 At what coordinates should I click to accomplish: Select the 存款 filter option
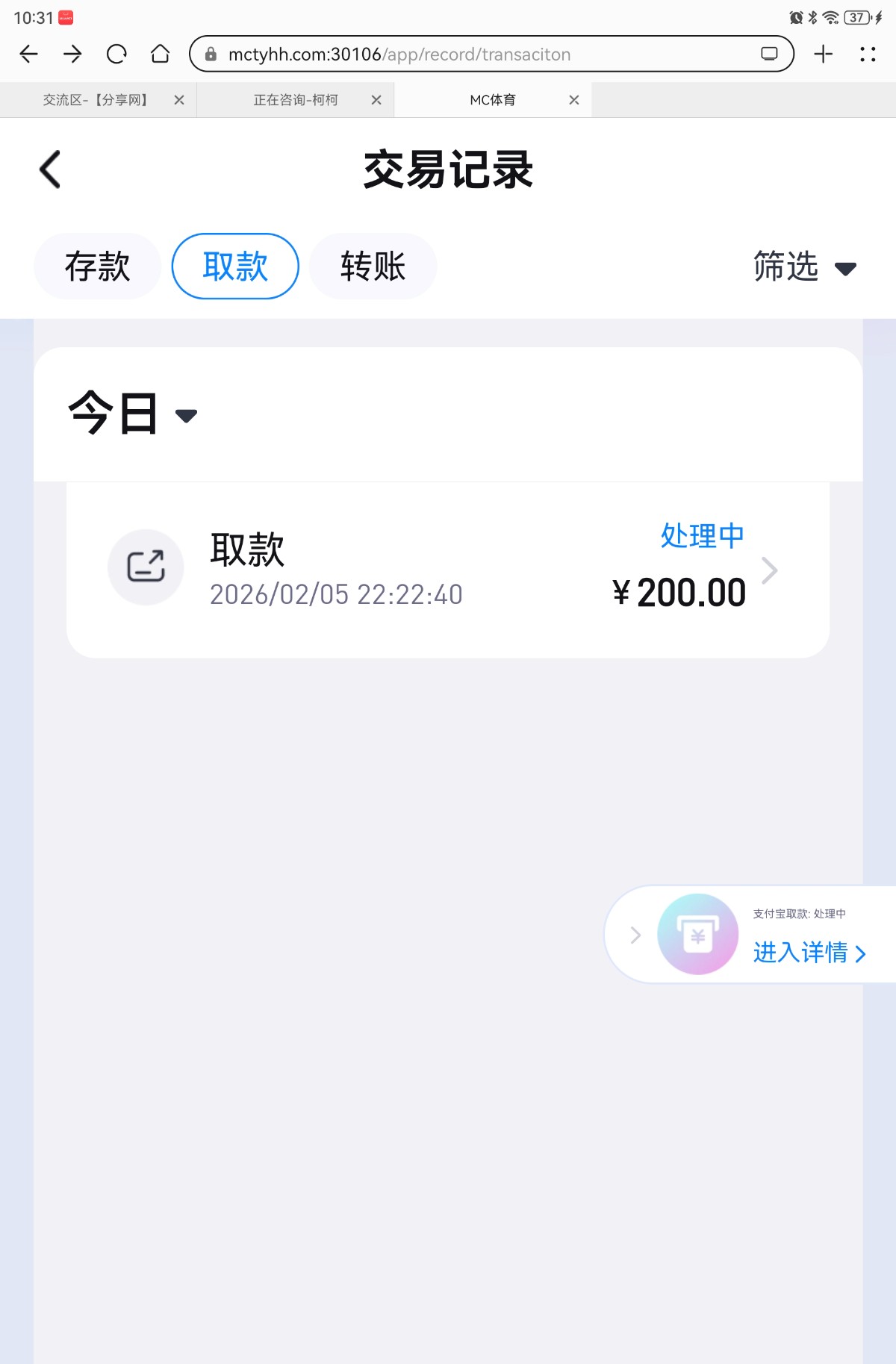(97, 266)
